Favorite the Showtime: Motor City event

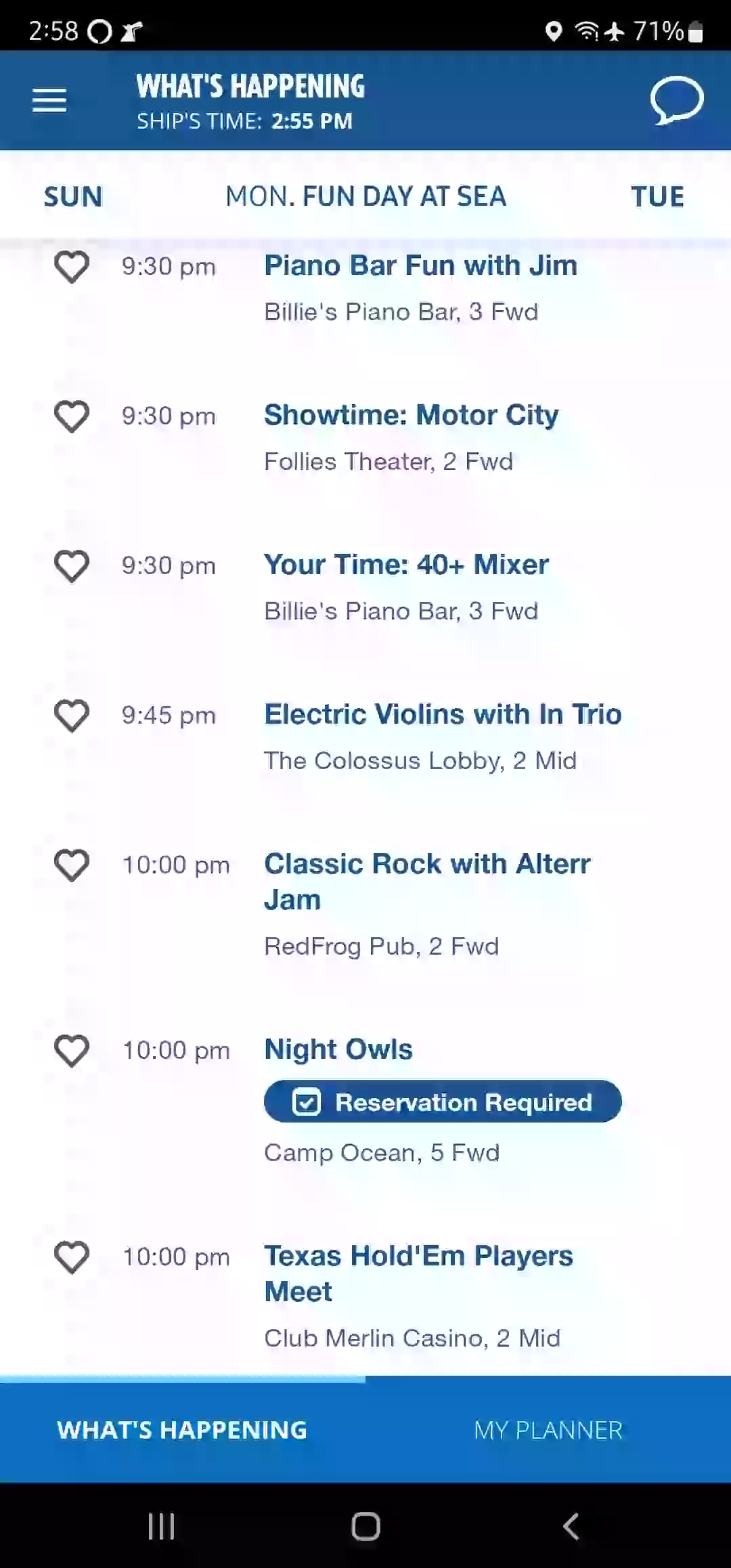[72, 416]
